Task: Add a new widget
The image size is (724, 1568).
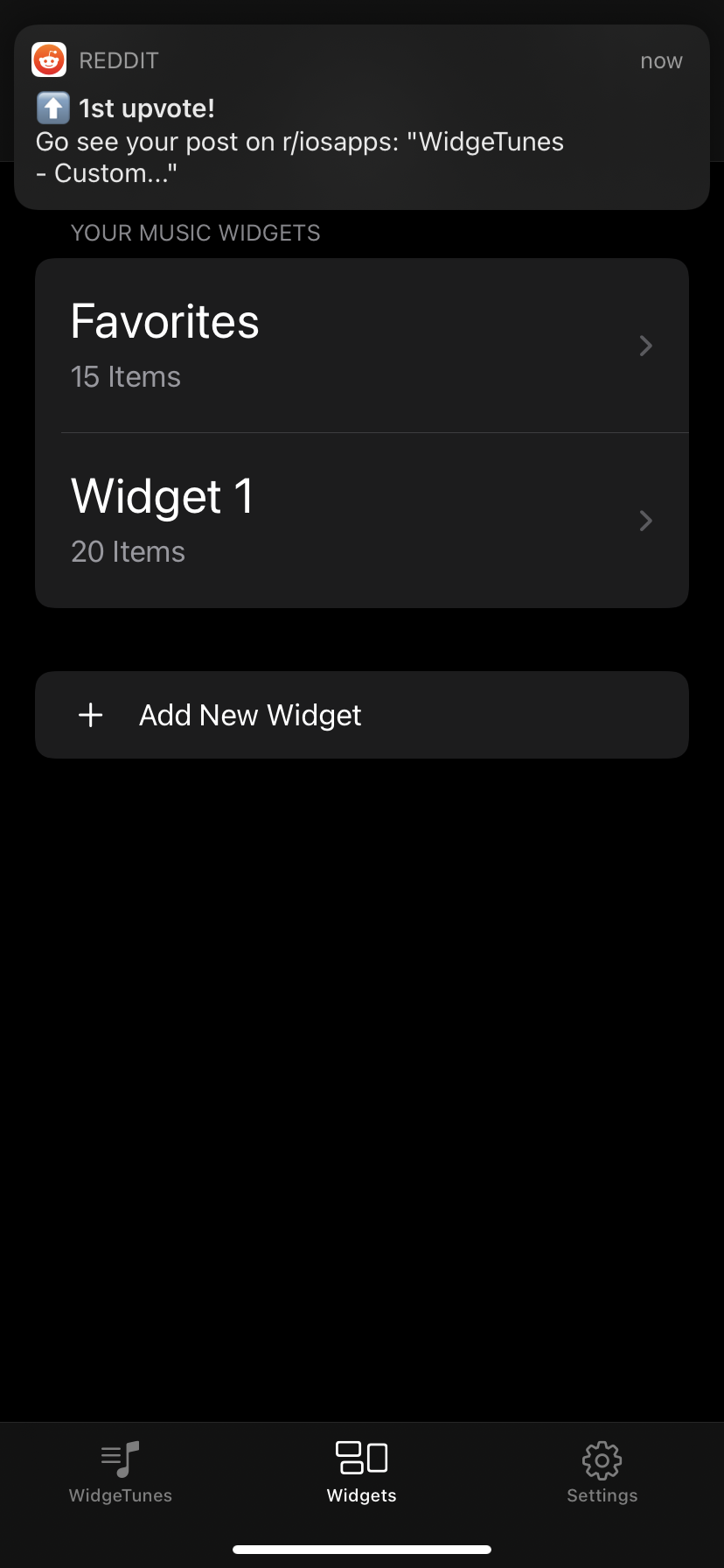Action: tap(361, 715)
